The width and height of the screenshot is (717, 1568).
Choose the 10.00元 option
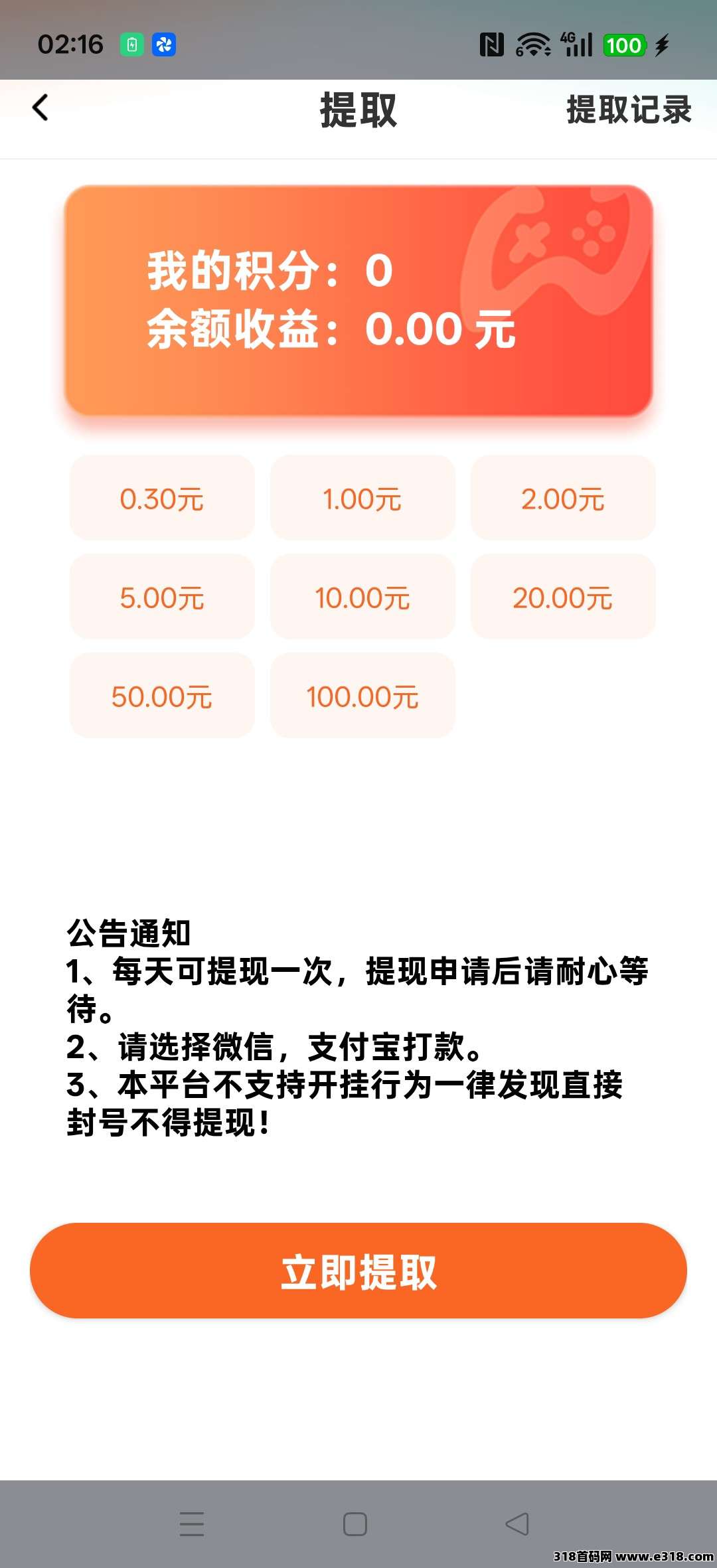click(x=362, y=597)
